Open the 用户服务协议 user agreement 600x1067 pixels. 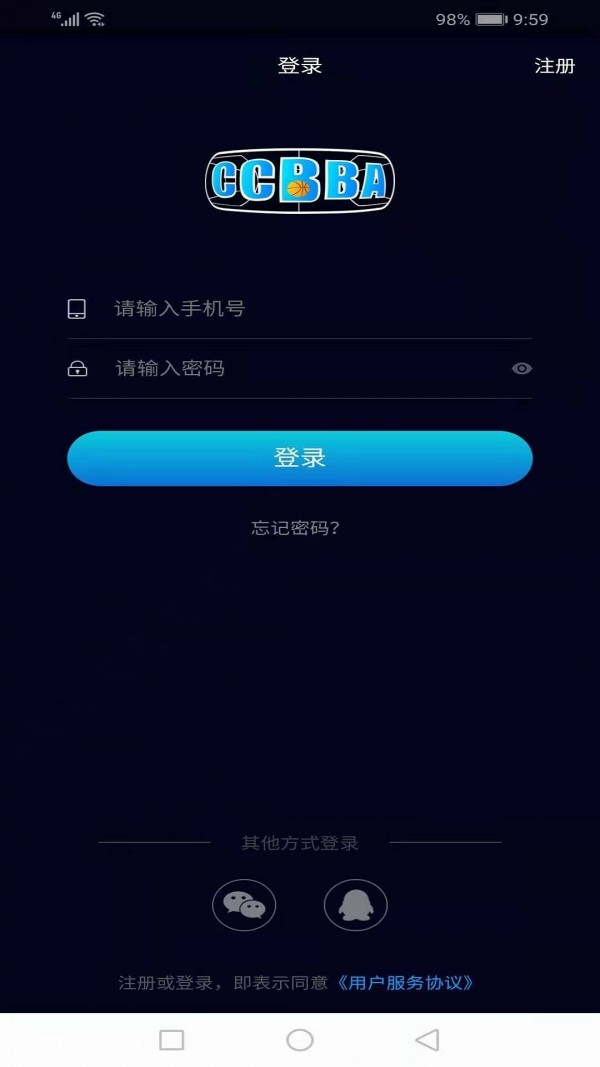[405, 983]
